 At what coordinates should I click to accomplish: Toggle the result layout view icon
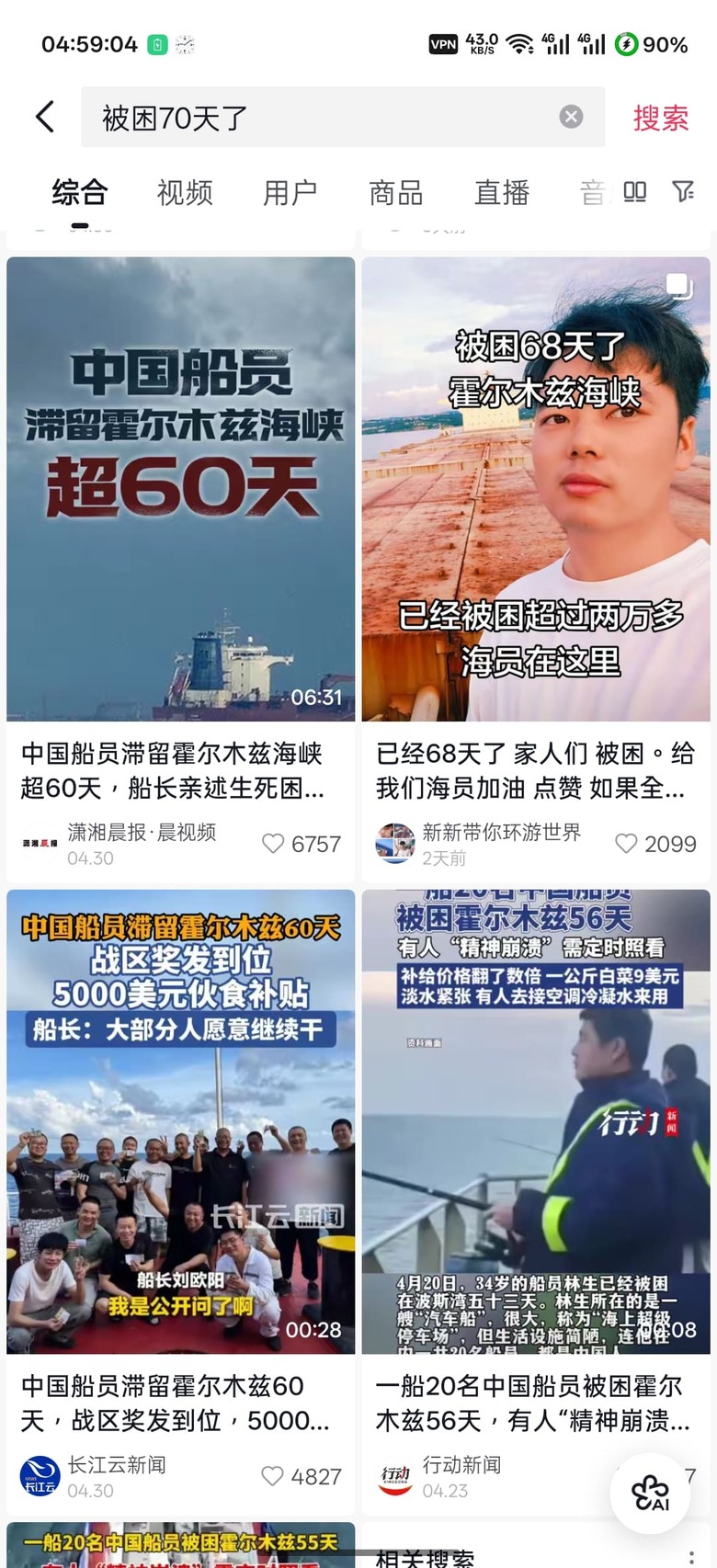(x=635, y=191)
